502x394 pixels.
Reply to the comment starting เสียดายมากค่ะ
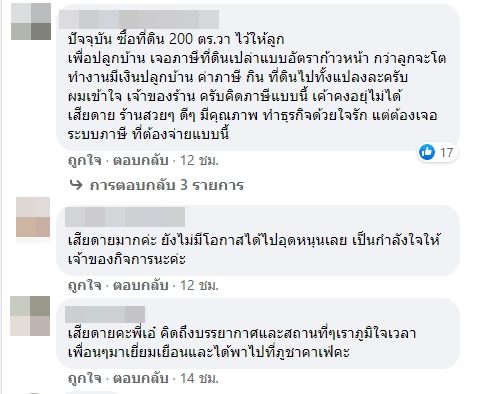click(140, 286)
